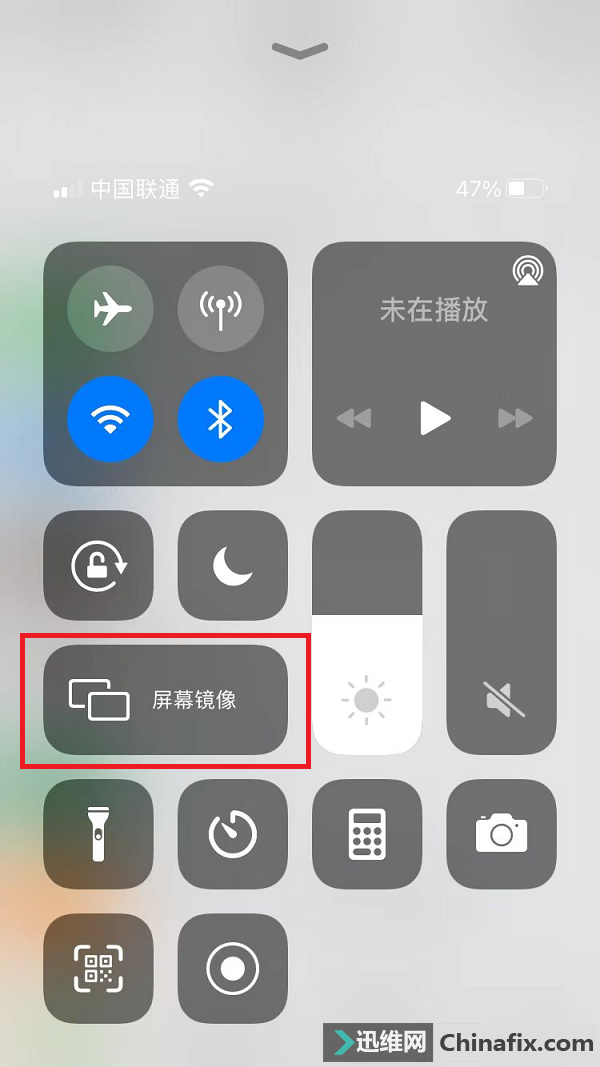Turn on Do Not Disturb moon
Viewport: 600px width, 1067px height.
pyautogui.click(x=233, y=565)
